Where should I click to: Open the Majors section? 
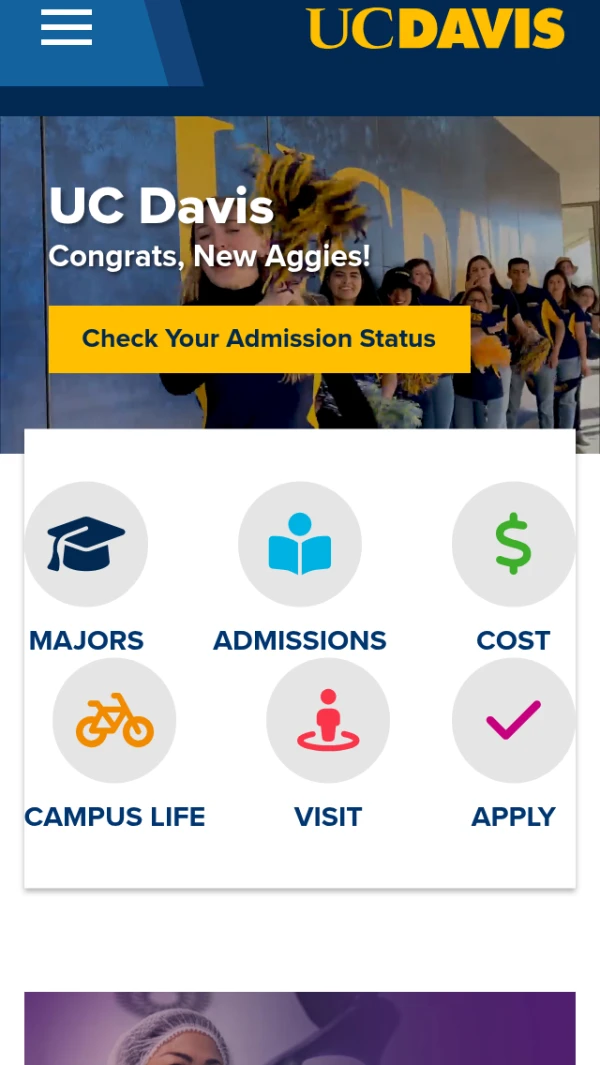pos(86,568)
